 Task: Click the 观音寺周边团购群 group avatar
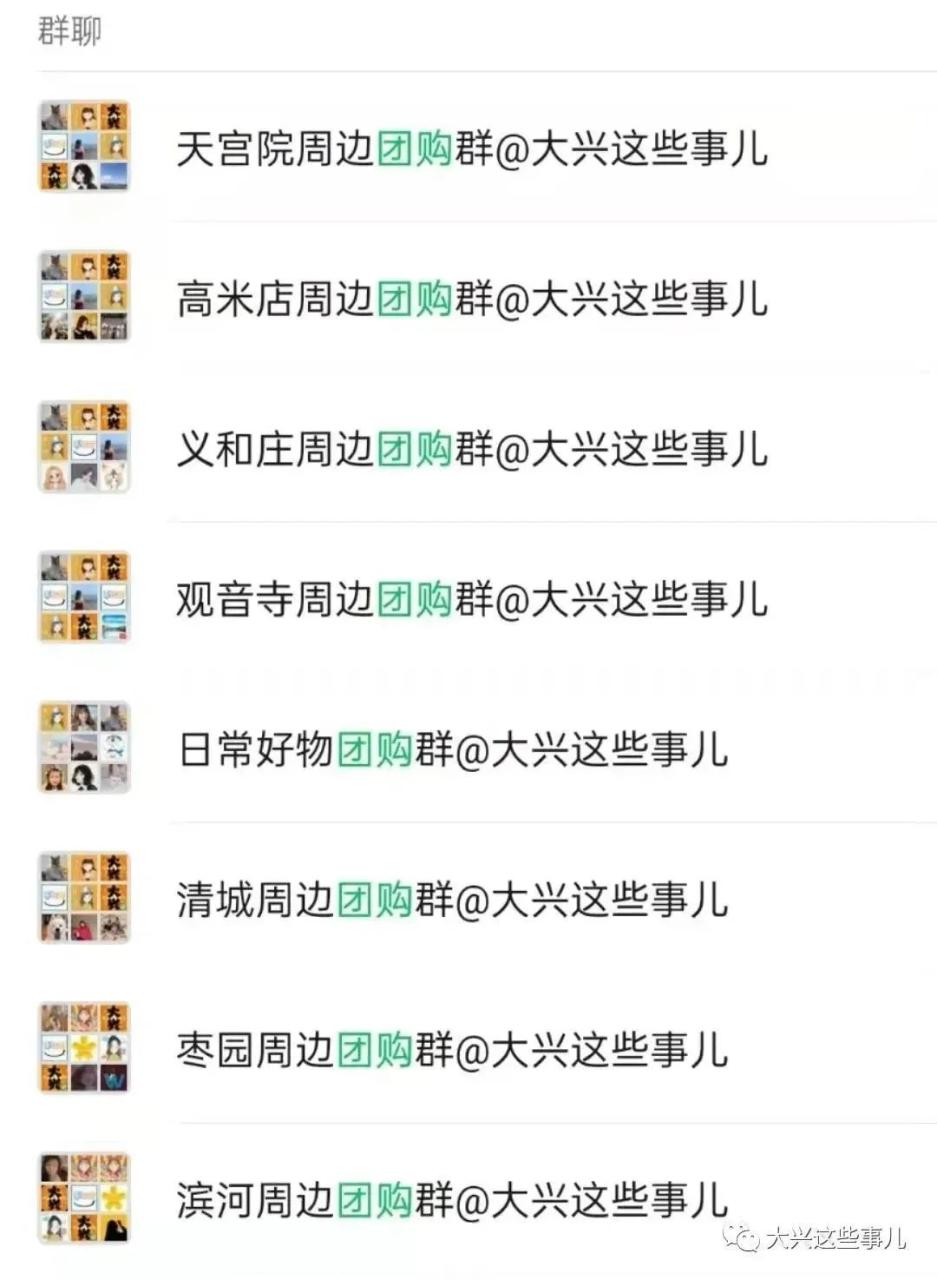coord(84,597)
